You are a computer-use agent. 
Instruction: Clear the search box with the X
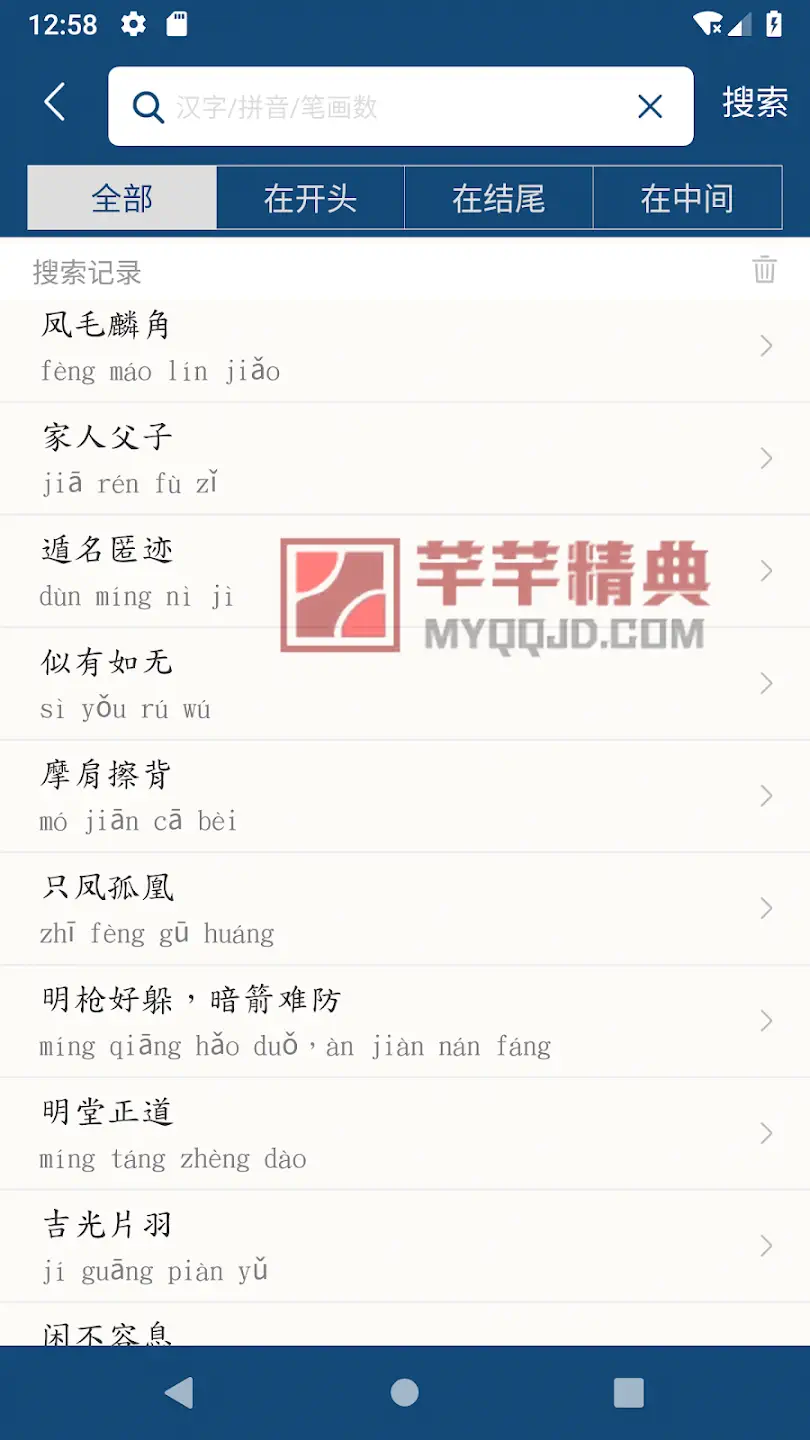pyautogui.click(x=650, y=107)
